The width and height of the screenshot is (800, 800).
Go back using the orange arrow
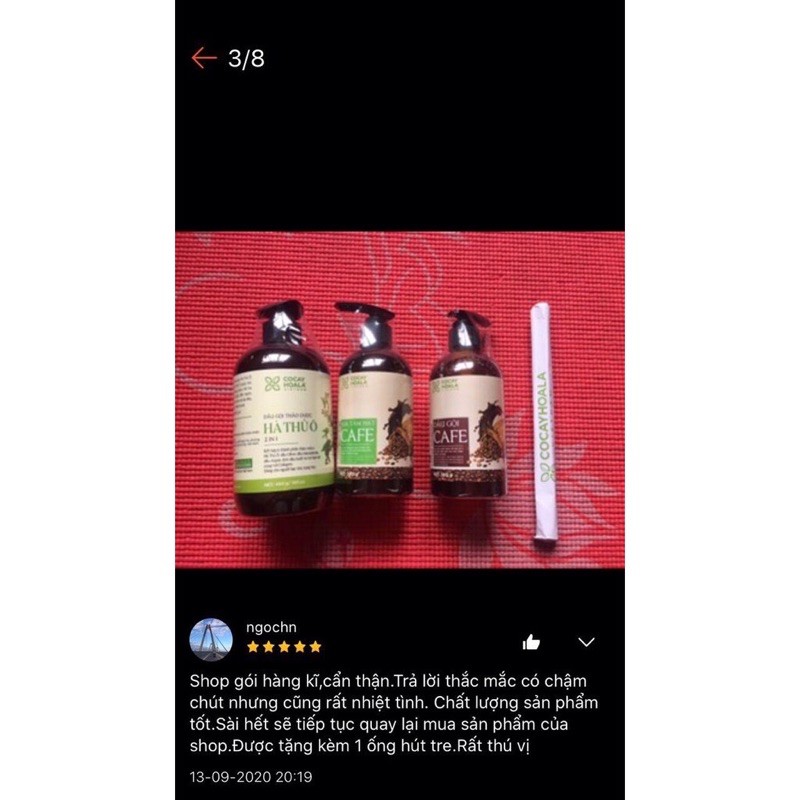pos(204,58)
